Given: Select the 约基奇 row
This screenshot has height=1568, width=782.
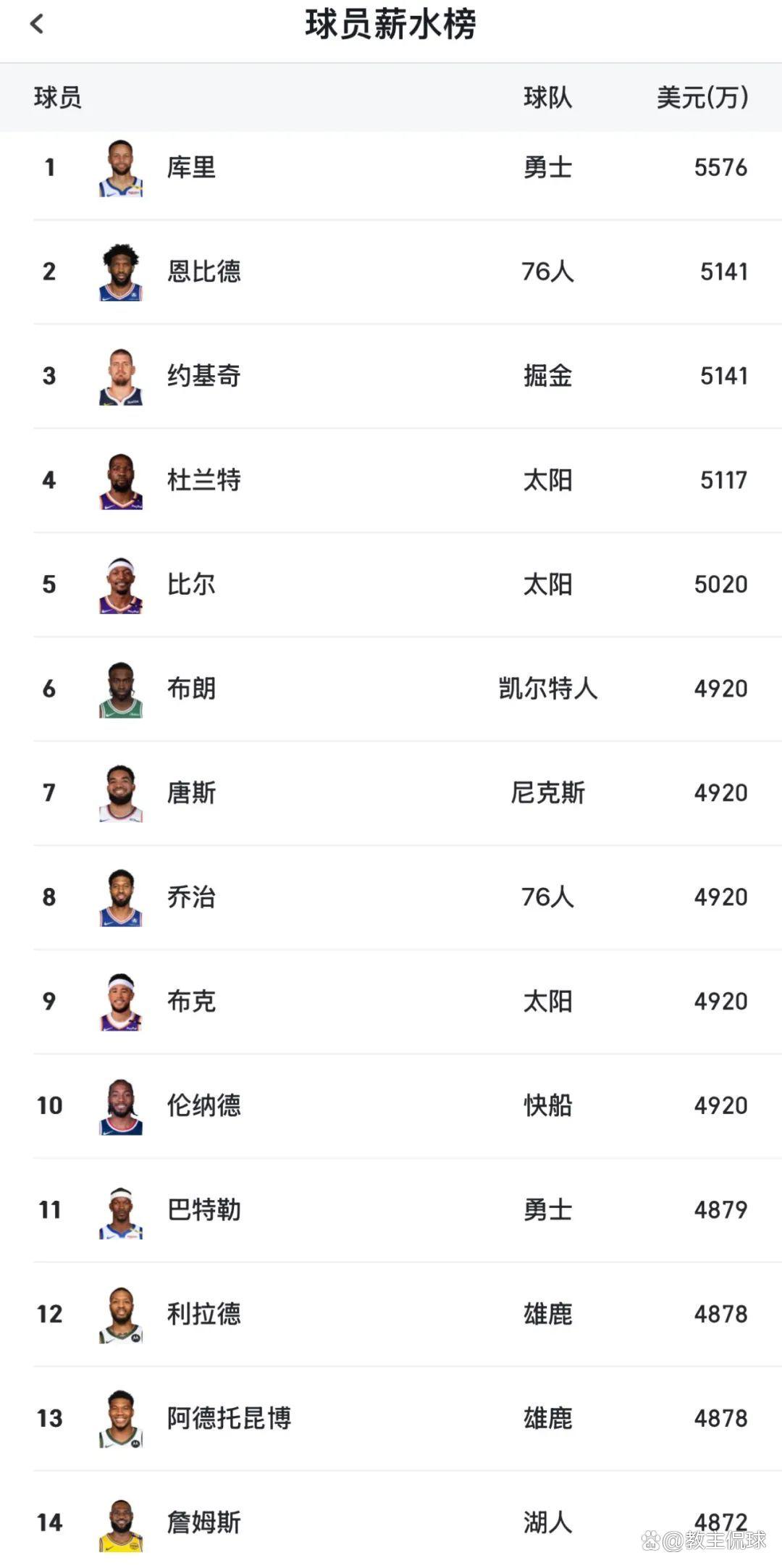Looking at the screenshot, I should (203, 376).
